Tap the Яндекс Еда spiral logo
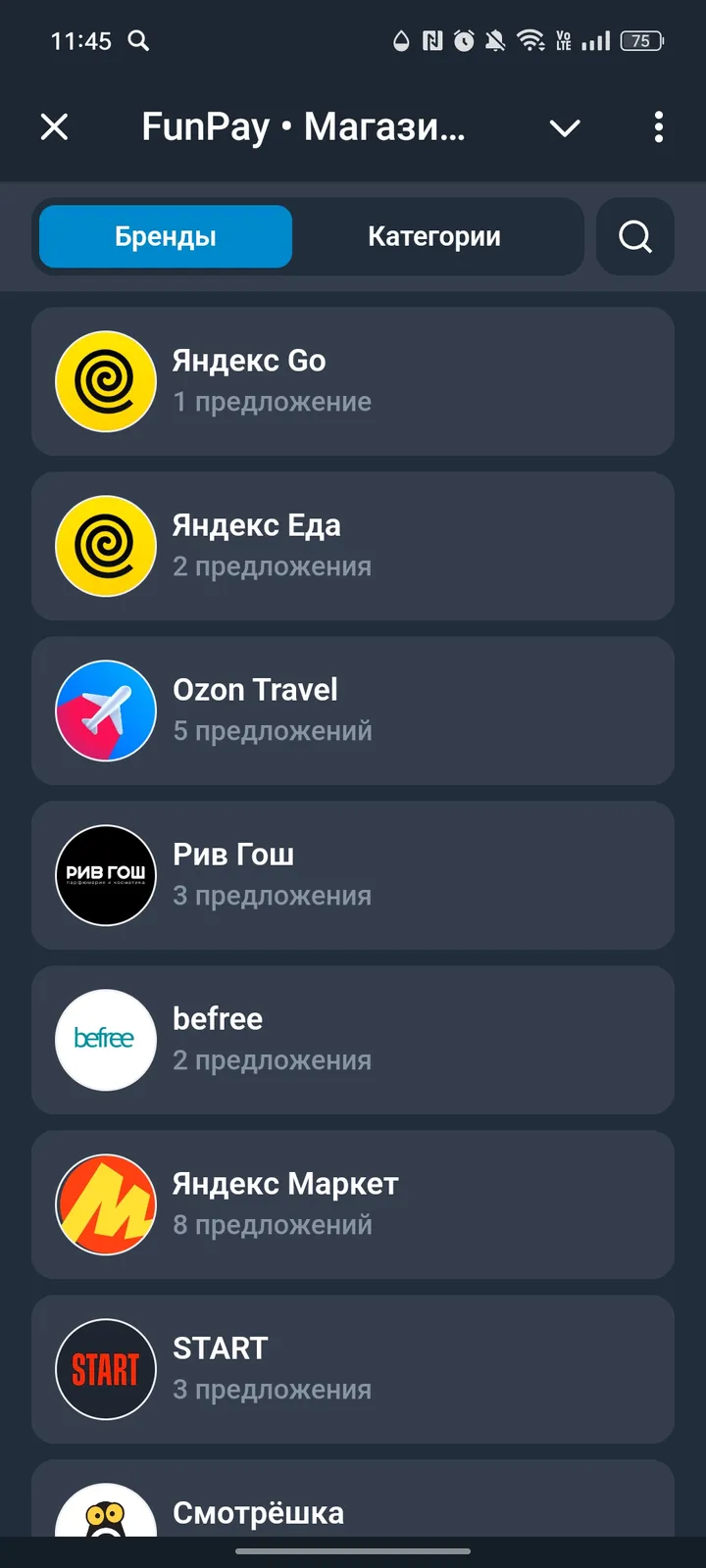Image resolution: width=706 pixels, height=1568 pixels. tap(105, 546)
